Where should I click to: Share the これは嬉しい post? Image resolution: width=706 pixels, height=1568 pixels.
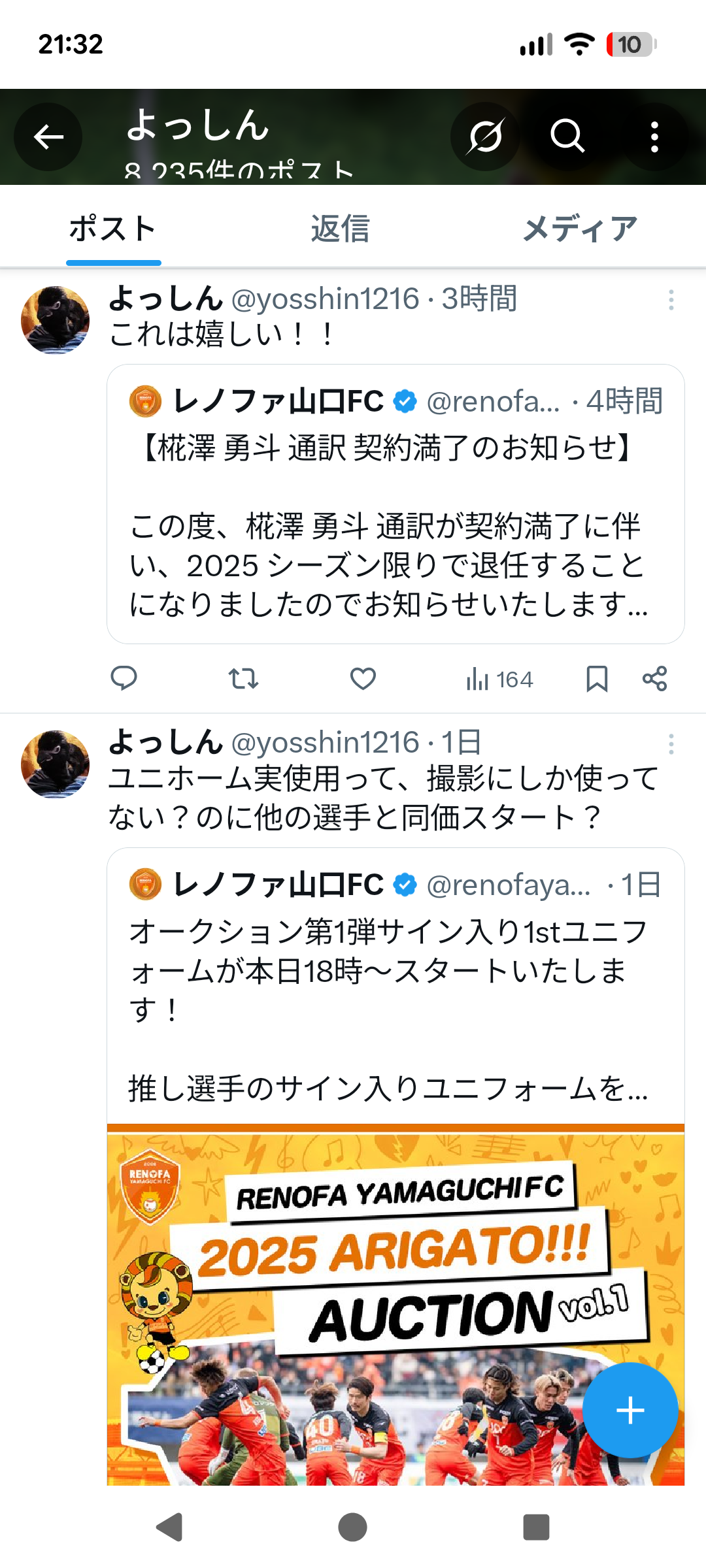(654, 679)
